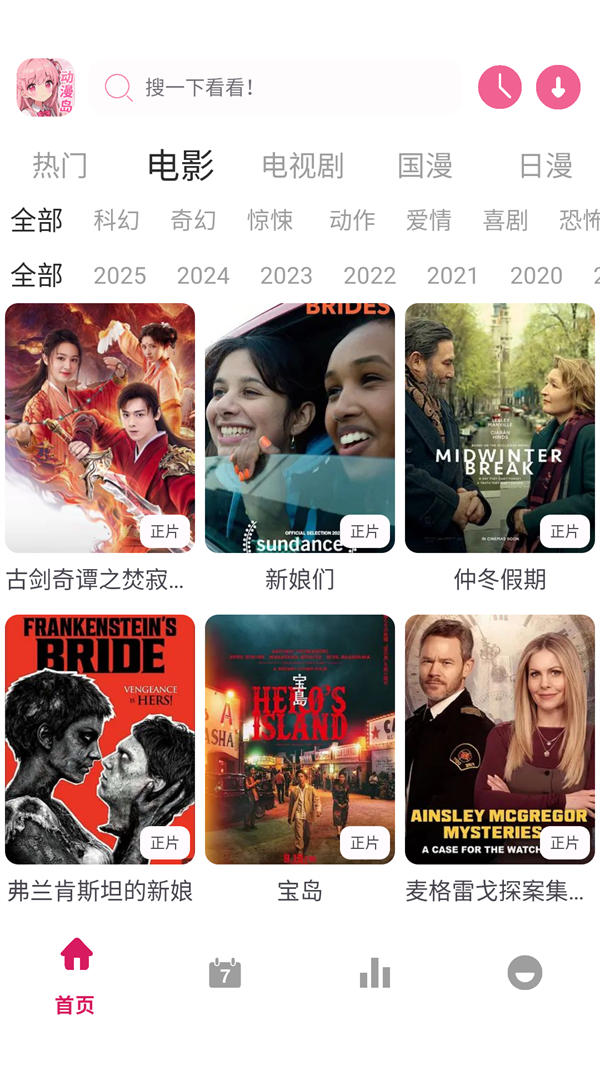Open the movie 麦格雷戈探案集
This screenshot has width=600, height=1066.
click(500, 739)
